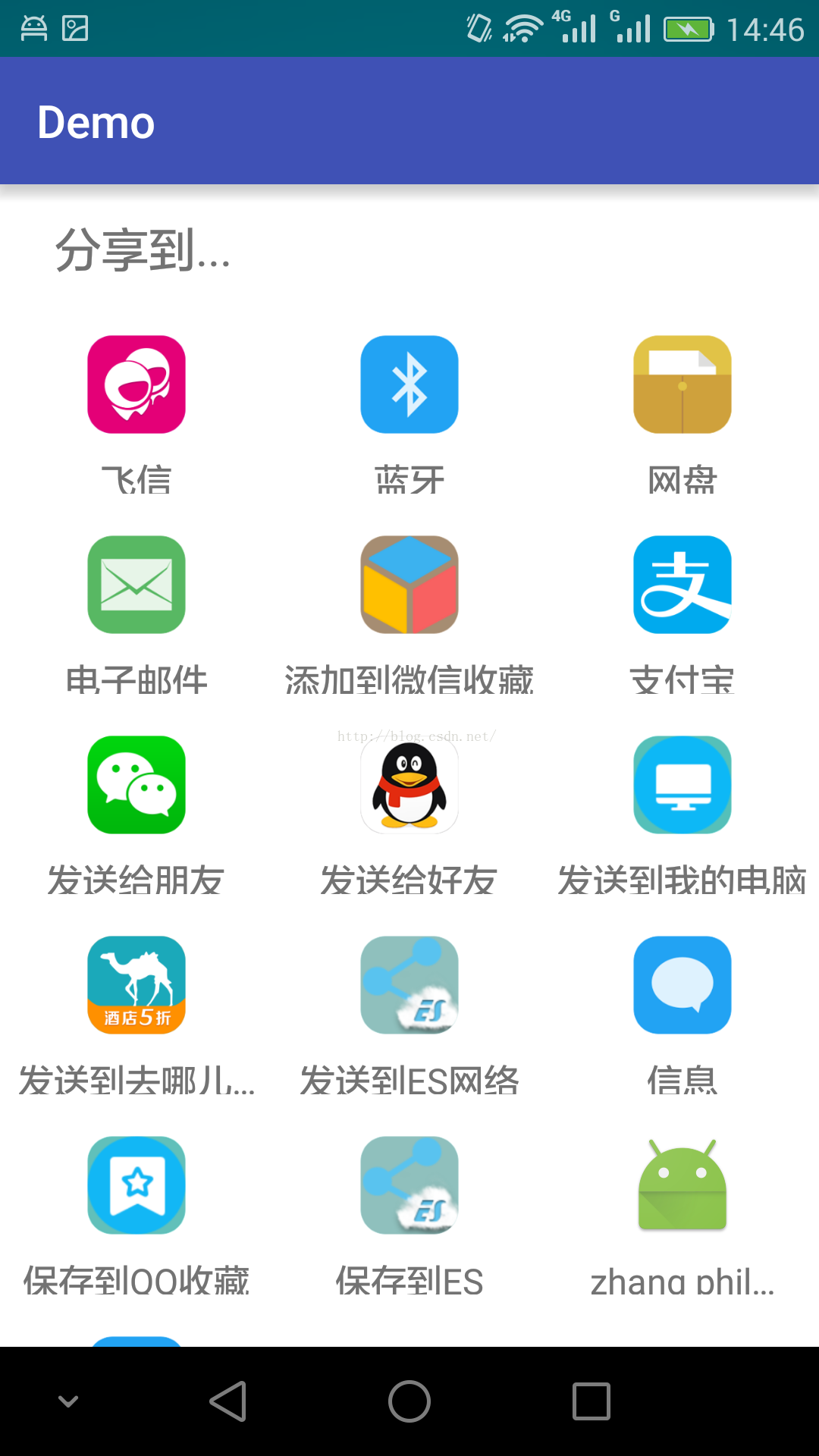This screenshot has width=819, height=1456.
Task: Hide the navigation bar with down arrow
Action: coord(68,1401)
